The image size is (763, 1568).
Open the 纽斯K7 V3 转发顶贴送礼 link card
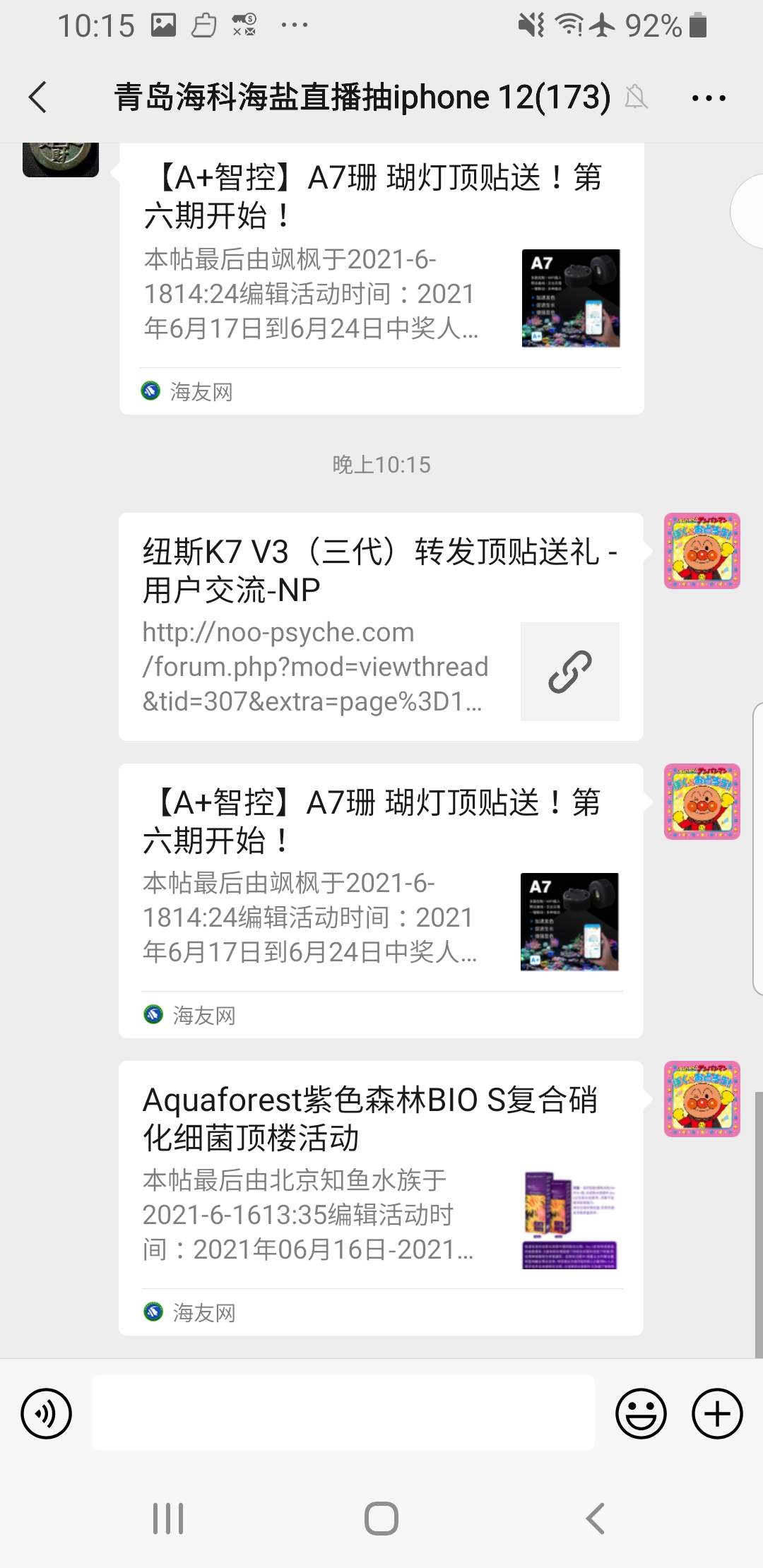click(380, 626)
